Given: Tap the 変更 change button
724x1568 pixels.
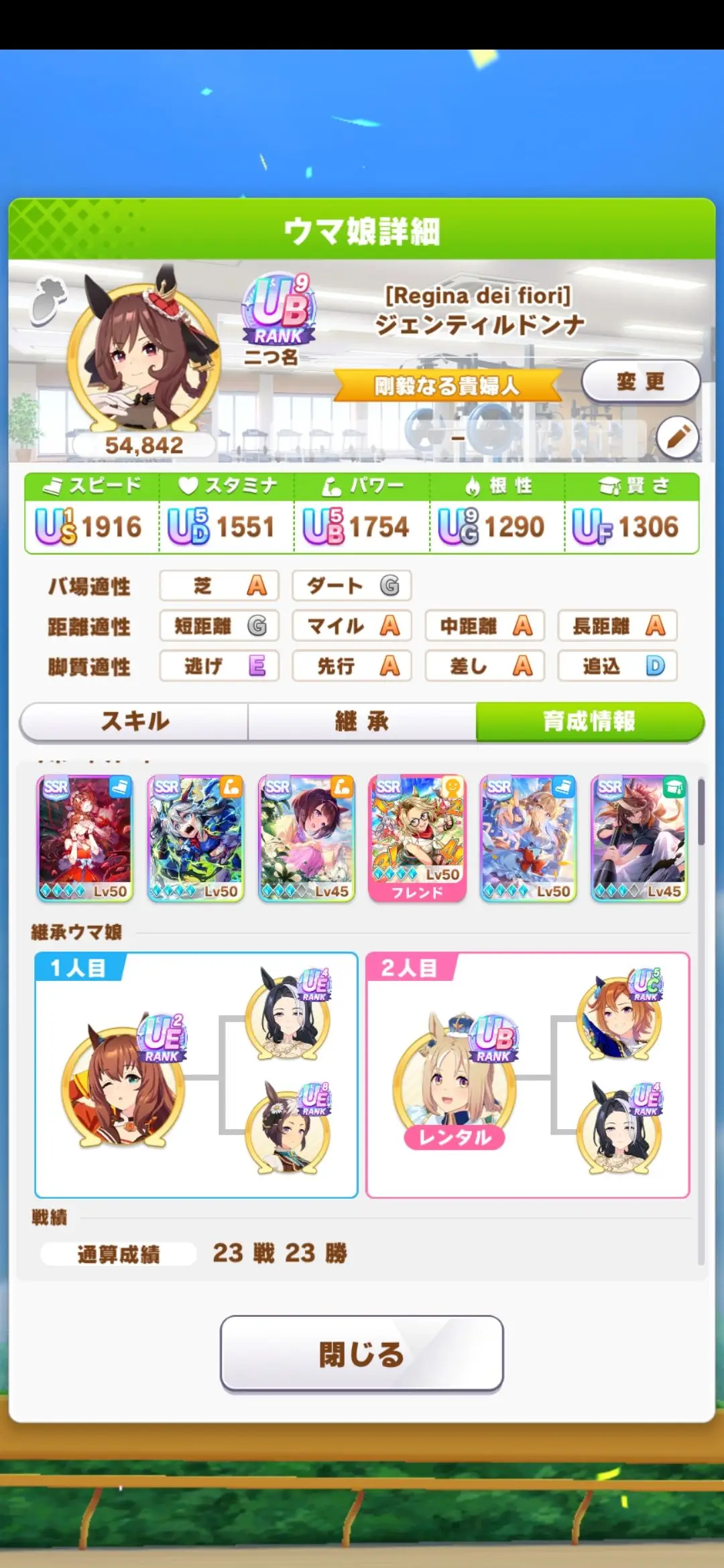Looking at the screenshot, I should (x=640, y=382).
